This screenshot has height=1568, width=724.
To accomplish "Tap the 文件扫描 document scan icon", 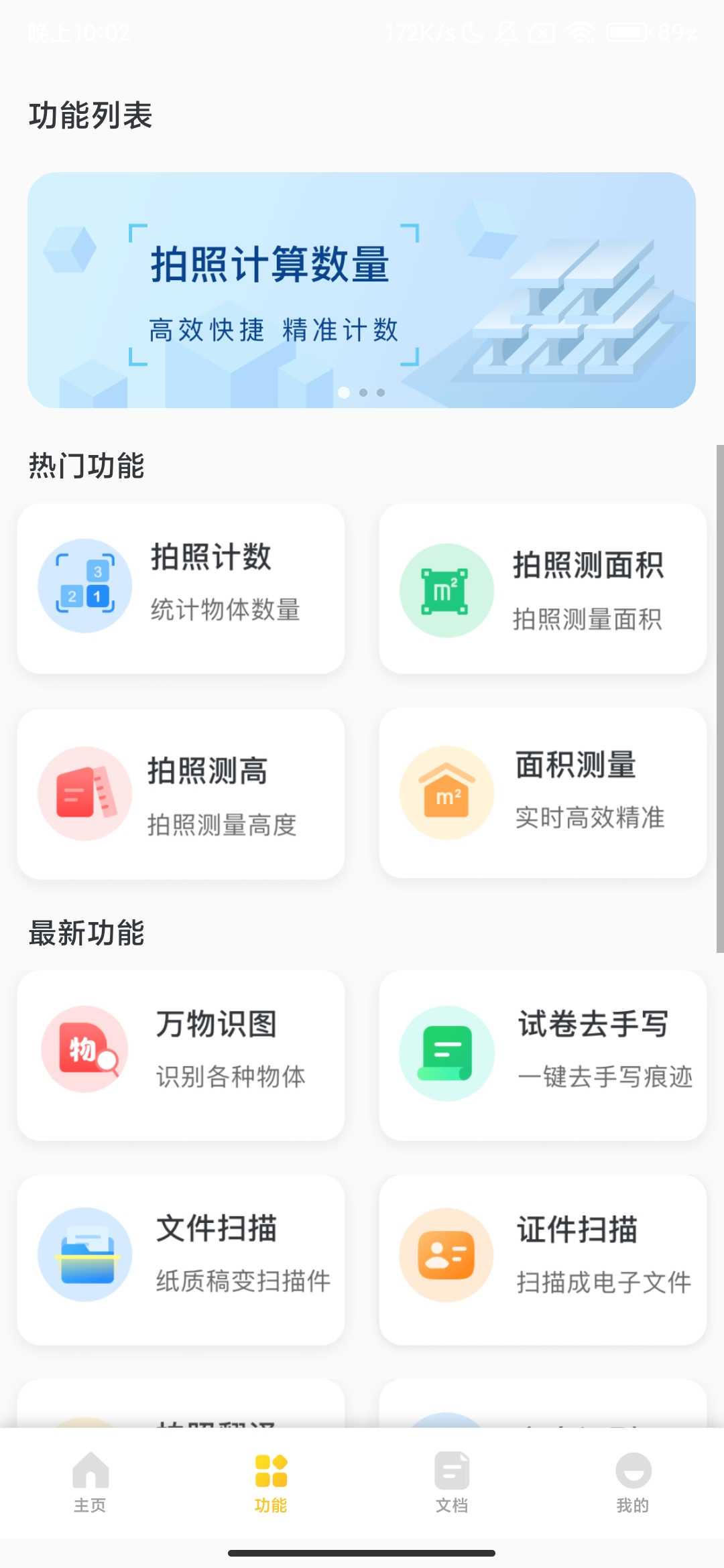I will click(x=84, y=1255).
